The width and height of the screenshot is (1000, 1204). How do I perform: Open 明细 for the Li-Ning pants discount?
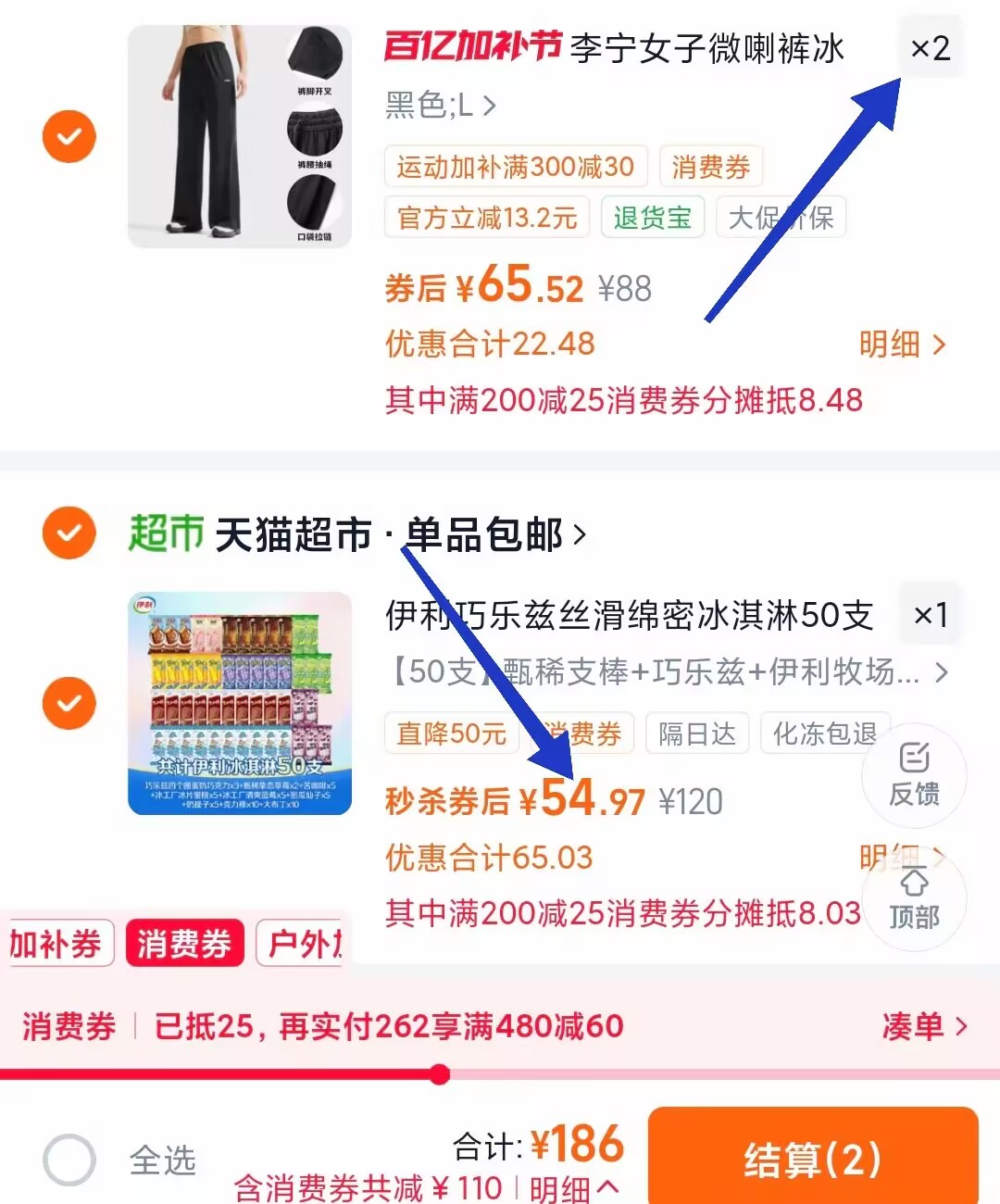pos(903,345)
